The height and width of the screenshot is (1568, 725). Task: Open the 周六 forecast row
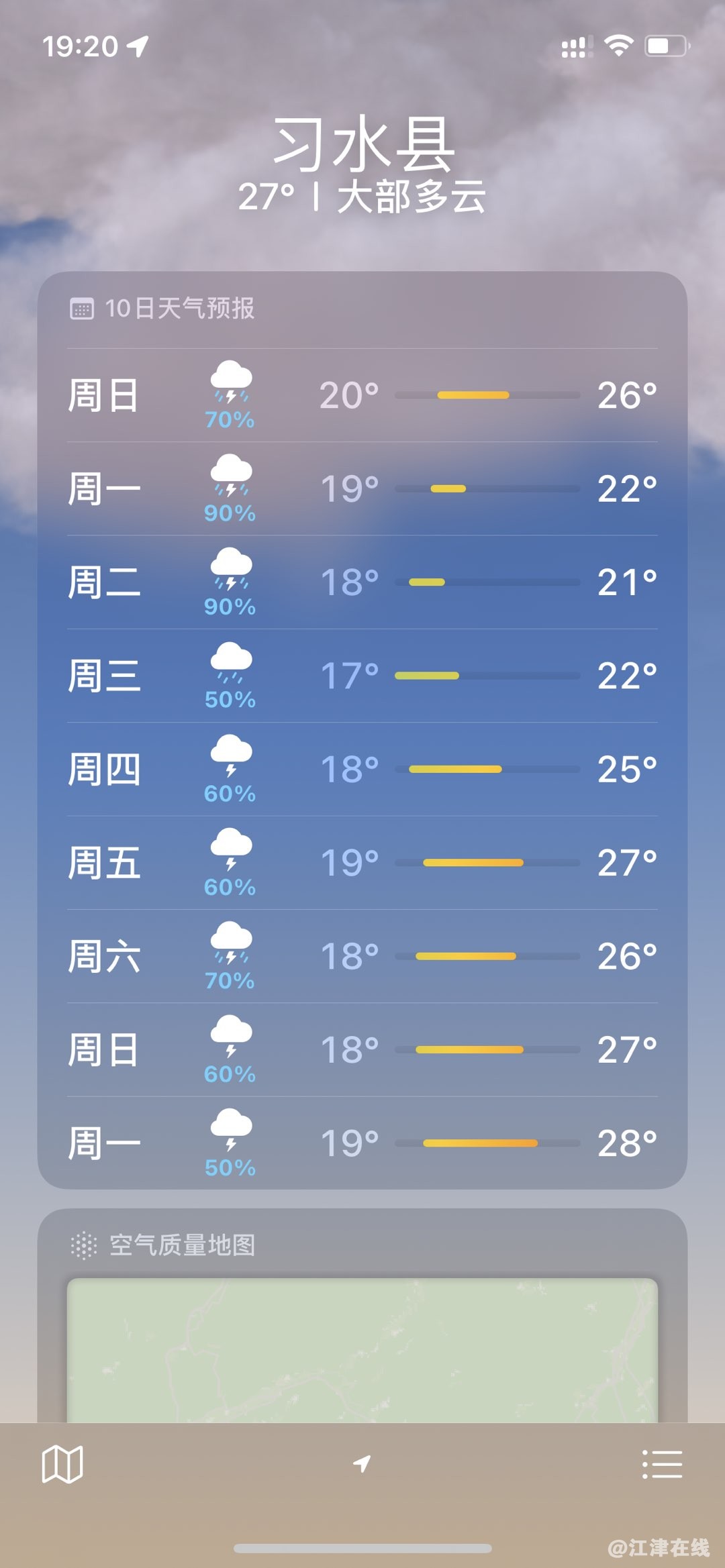362,957
